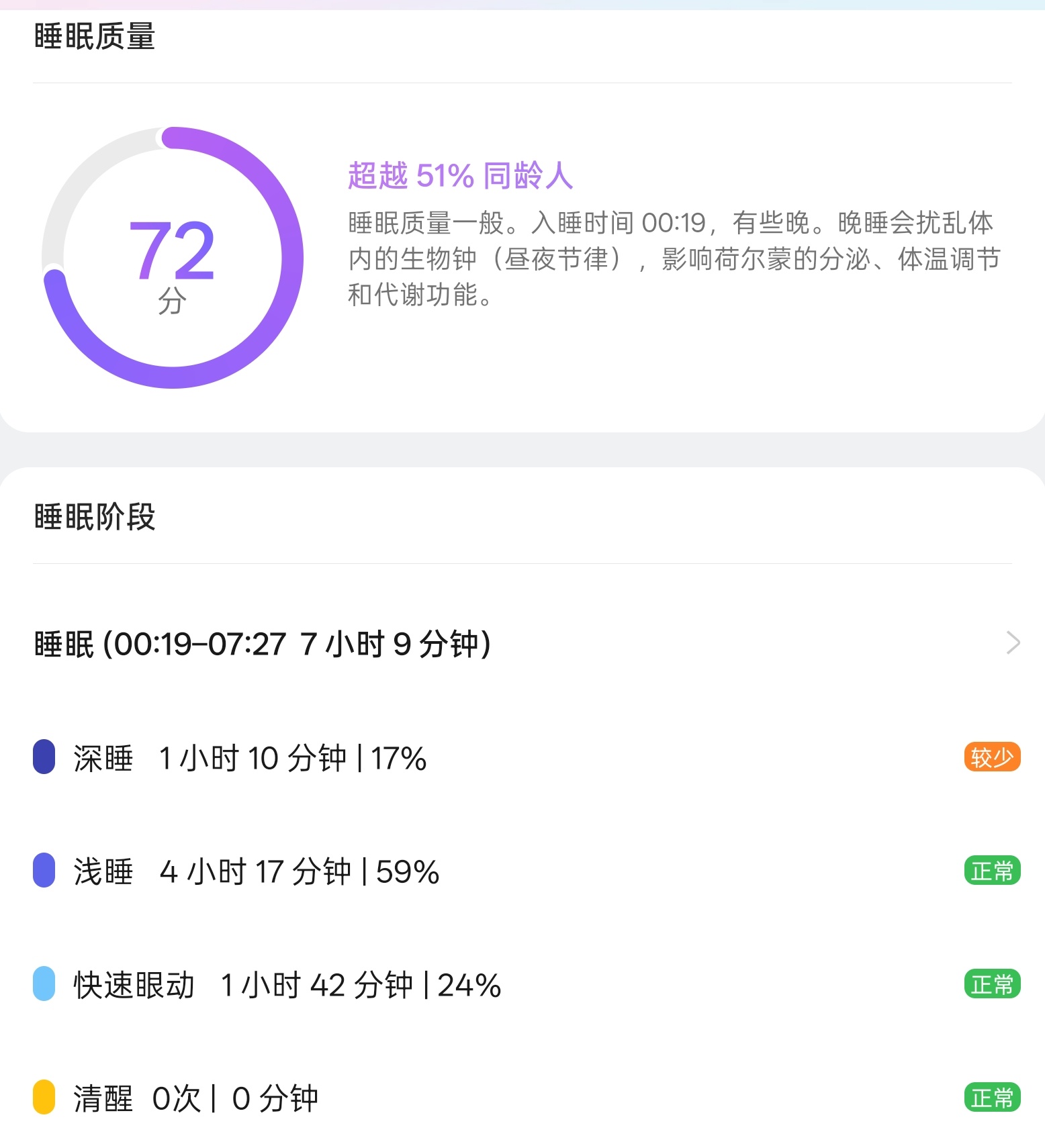Switch to the 睡眠阶段 section header
The width and height of the screenshot is (1045, 1148).
(x=94, y=517)
